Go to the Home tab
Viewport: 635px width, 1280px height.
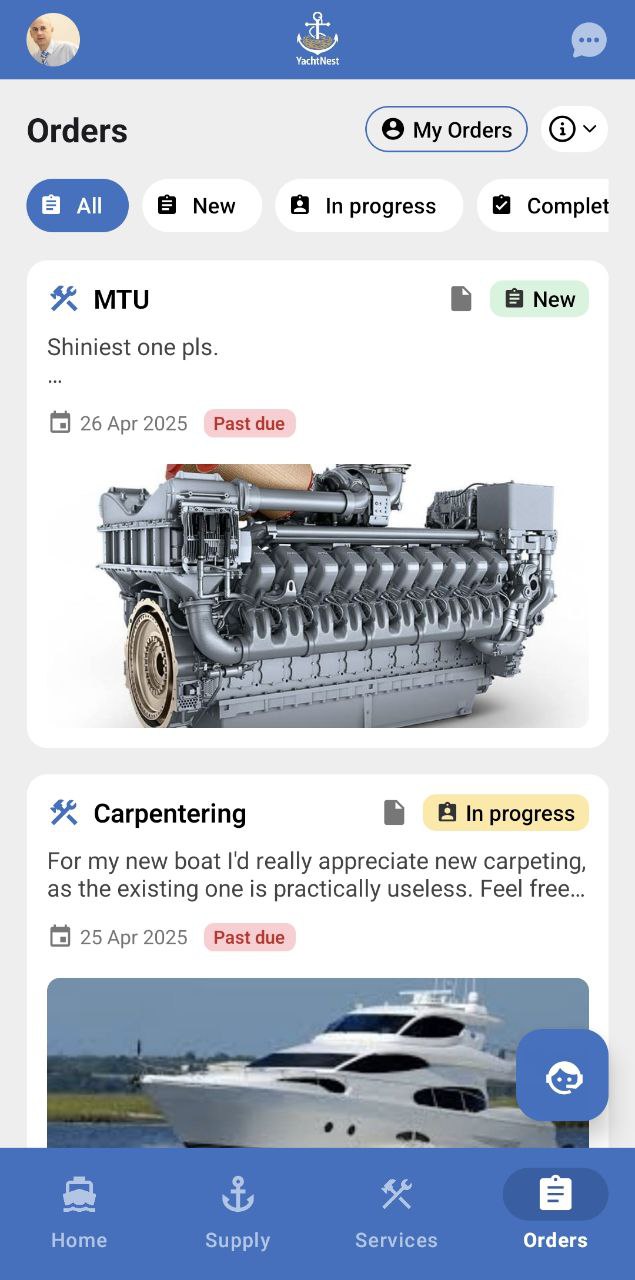(79, 1213)
